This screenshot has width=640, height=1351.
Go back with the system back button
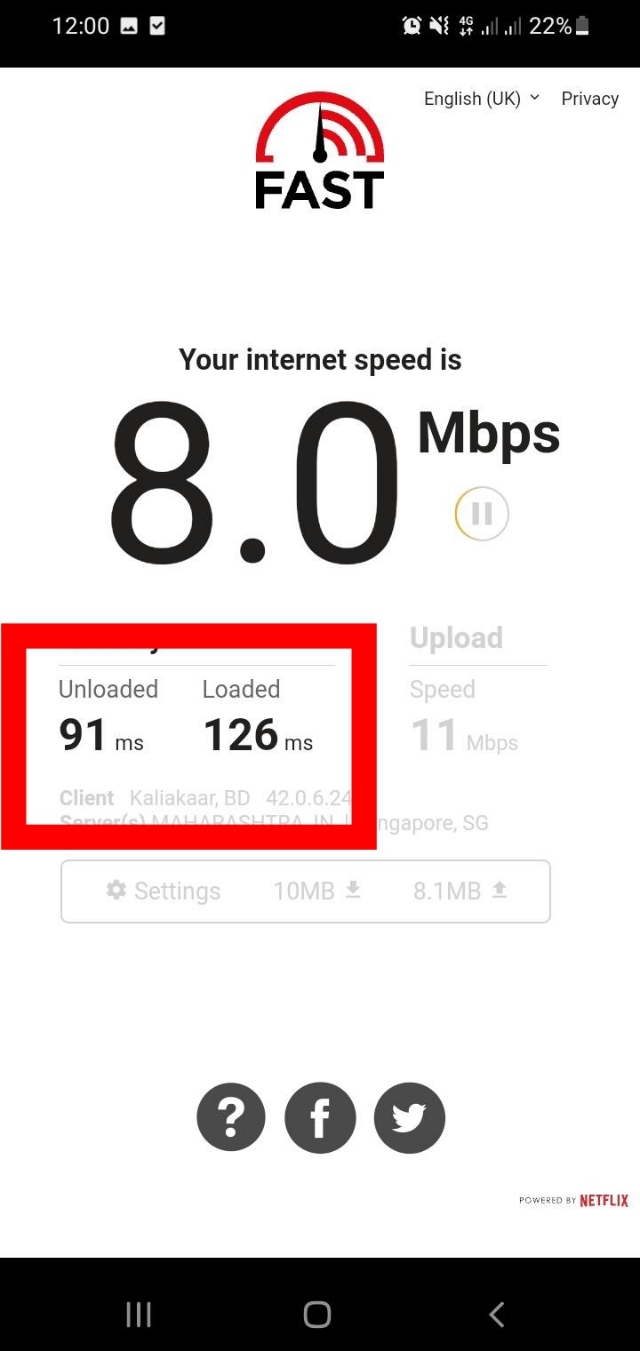497,1315
